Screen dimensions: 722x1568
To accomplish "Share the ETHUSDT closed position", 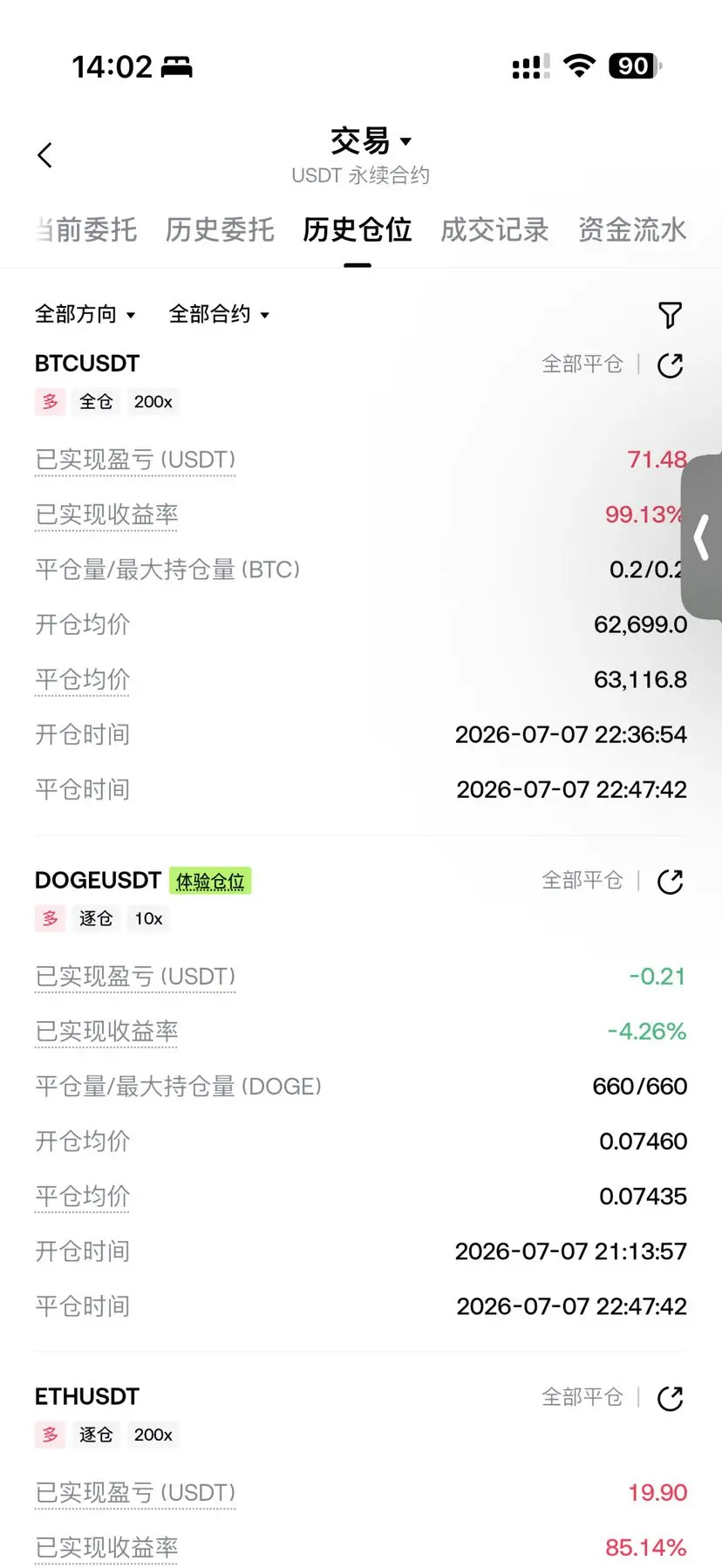I will click(670, 1398).
